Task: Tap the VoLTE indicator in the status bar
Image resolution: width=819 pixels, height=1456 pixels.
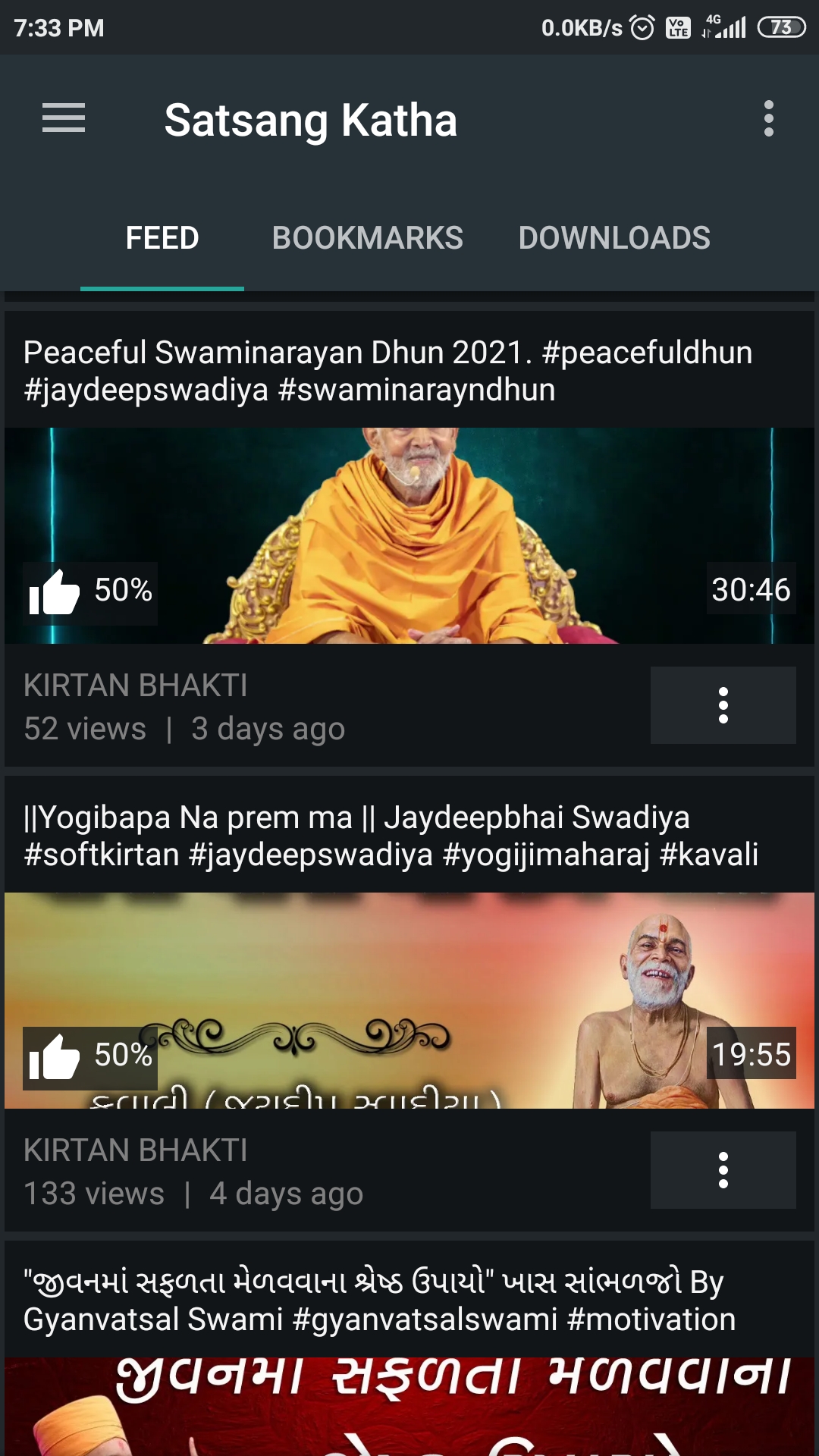Action: tap(677, 27)
